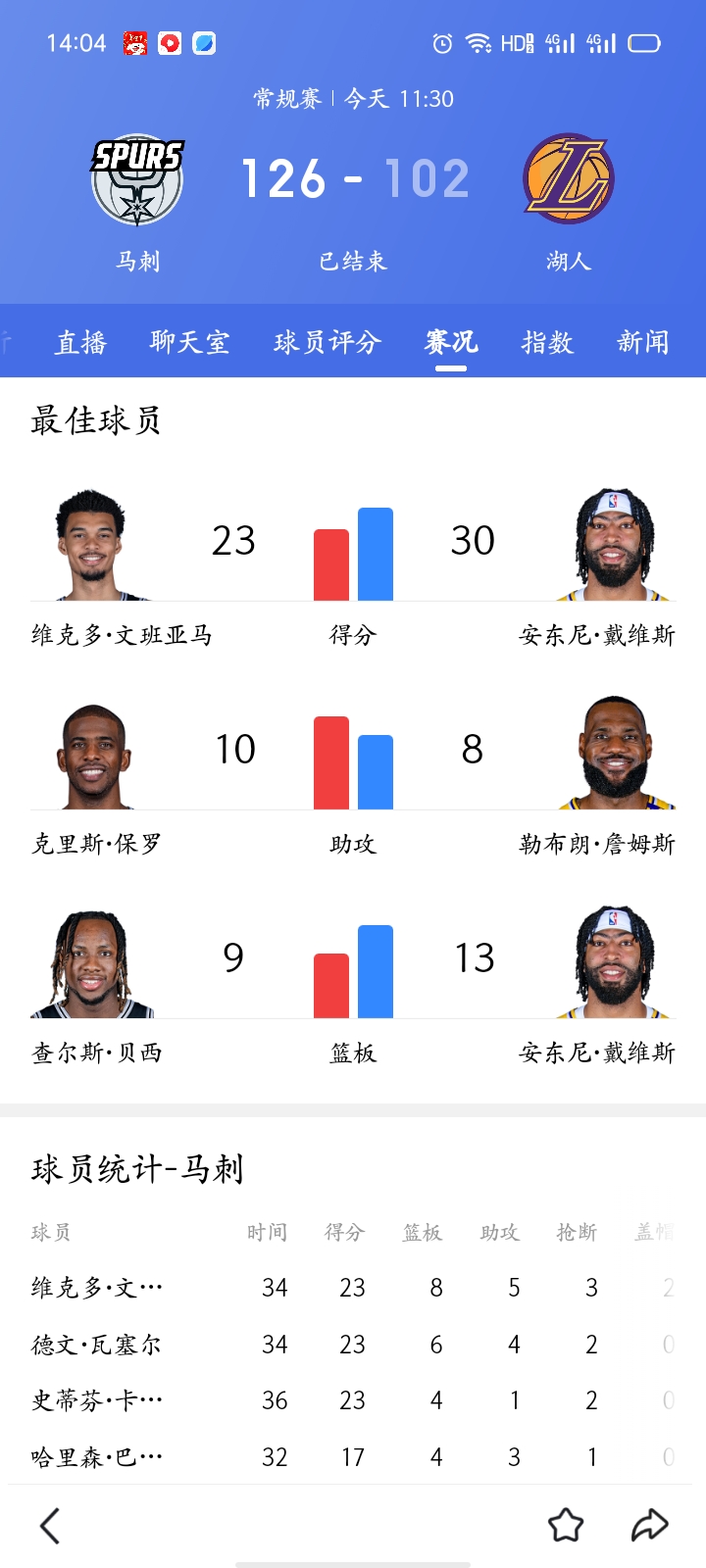The width and height of the screenshot is (706, 1568).
Task: Tap the final score 126 - 102
Action: click(353, 178)
